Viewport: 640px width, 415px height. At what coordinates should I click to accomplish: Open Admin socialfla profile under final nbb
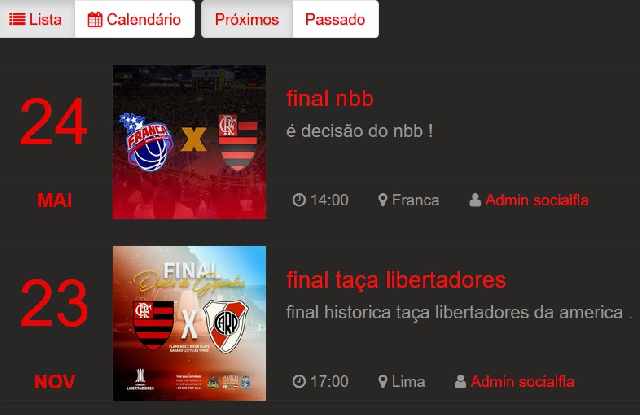point(536,200)
